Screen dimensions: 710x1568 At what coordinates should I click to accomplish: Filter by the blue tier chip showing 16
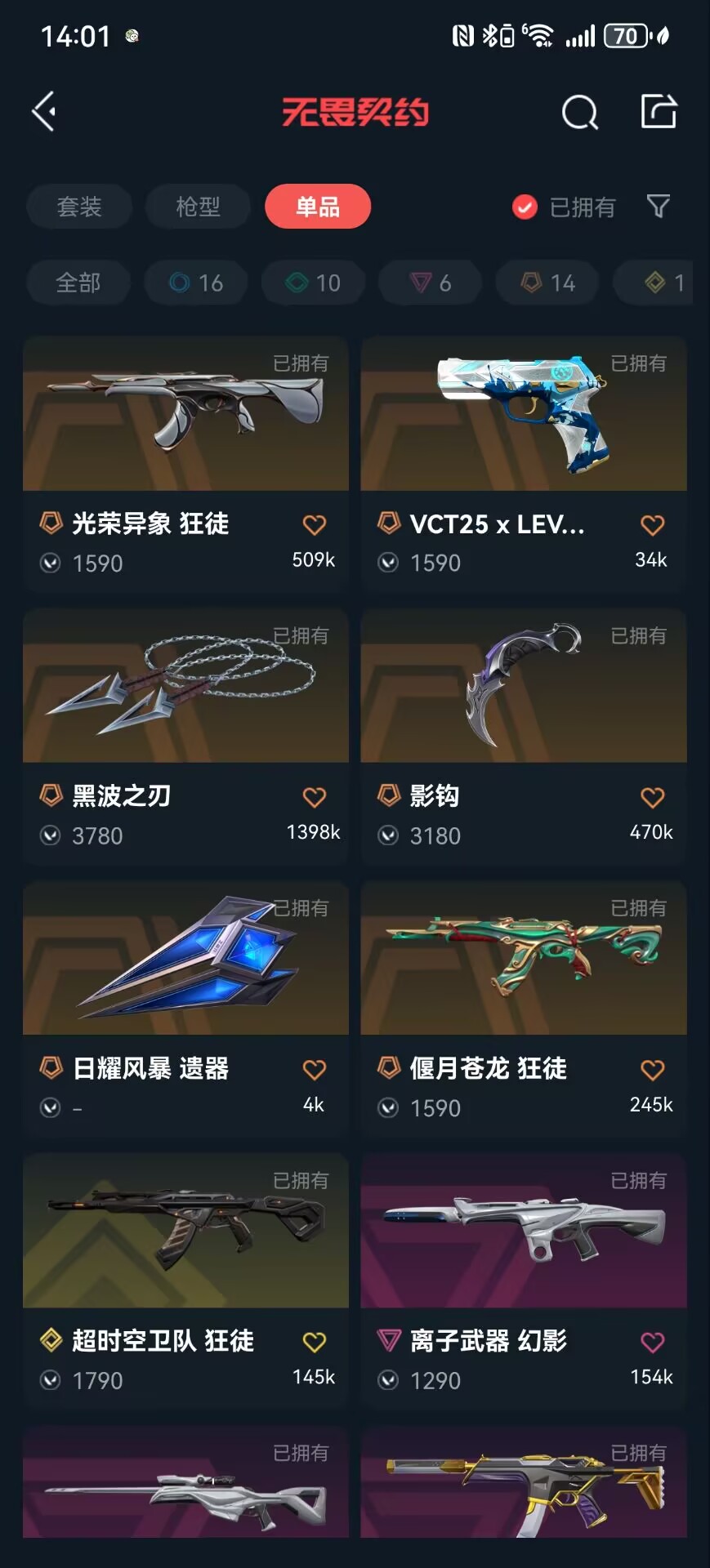coord(196,283)
